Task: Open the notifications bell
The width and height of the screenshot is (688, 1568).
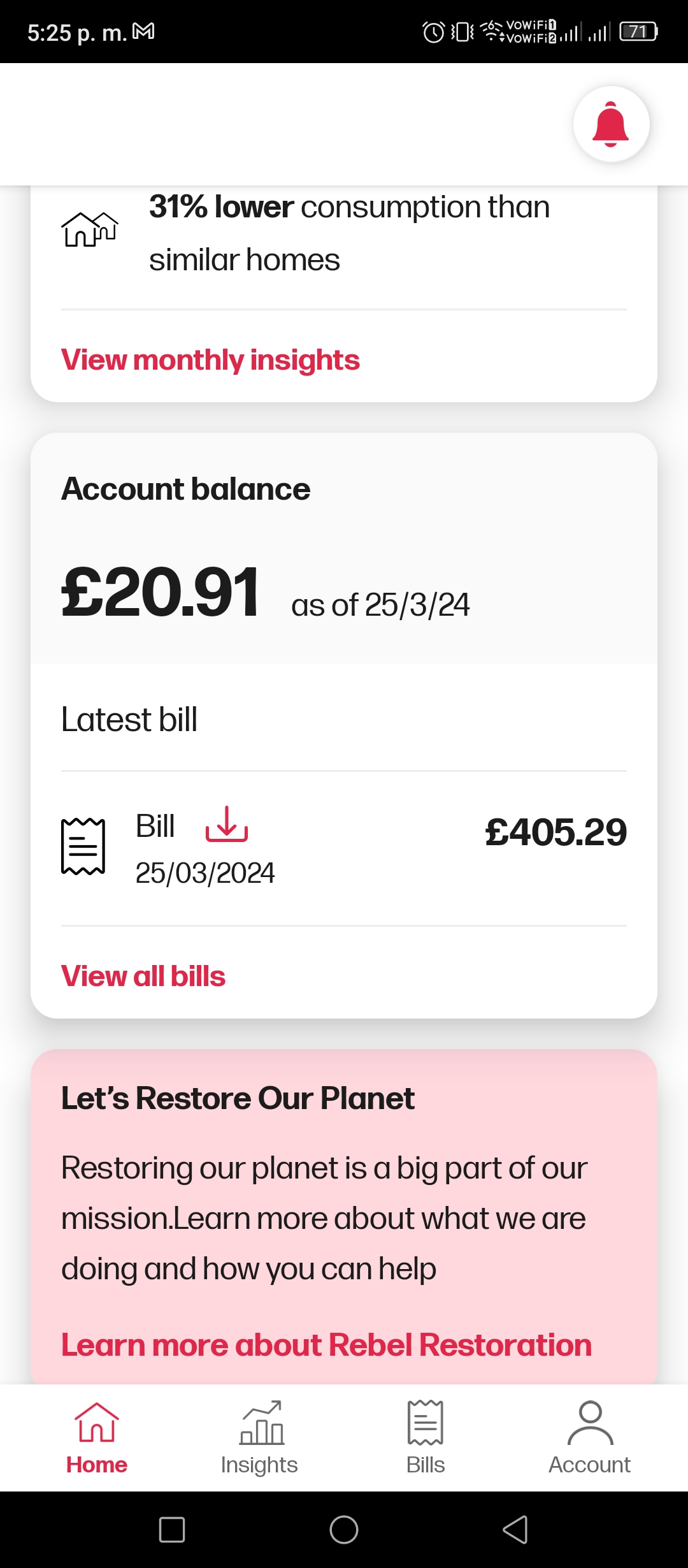Action: 611,124
